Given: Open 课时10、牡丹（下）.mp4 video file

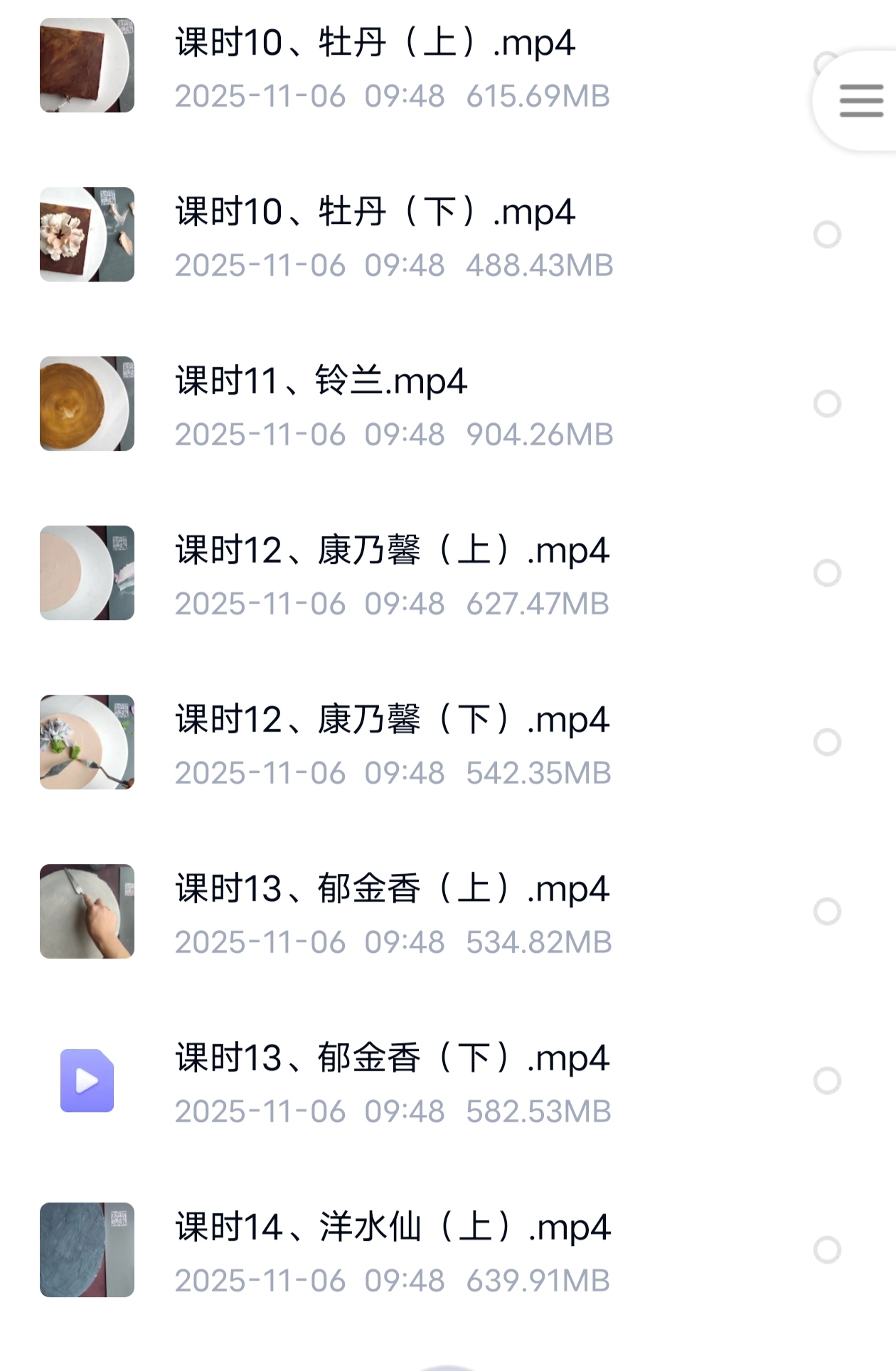Looking at the screenshot, I should pyautogui.click(x=375, y=212).
